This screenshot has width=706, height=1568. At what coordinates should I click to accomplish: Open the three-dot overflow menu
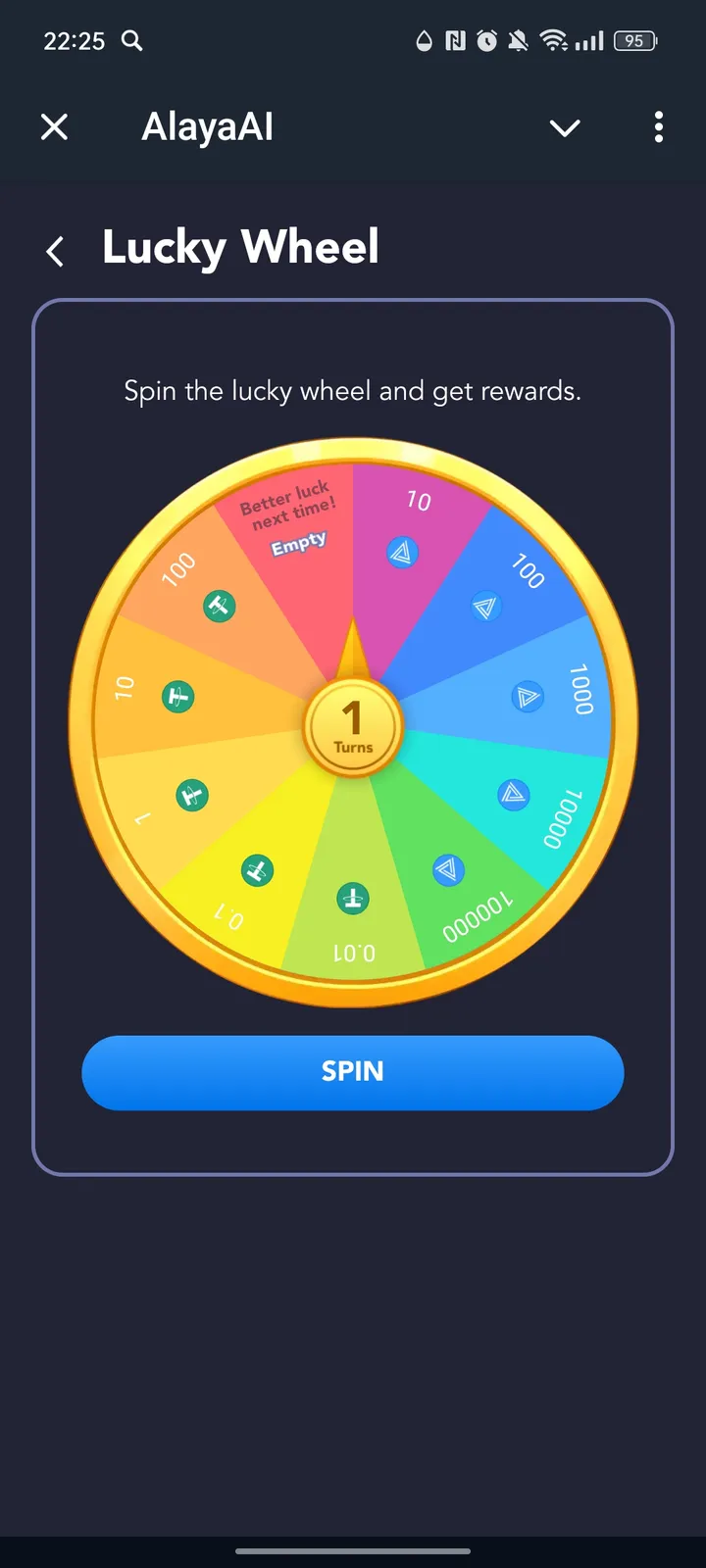point(658,126)
